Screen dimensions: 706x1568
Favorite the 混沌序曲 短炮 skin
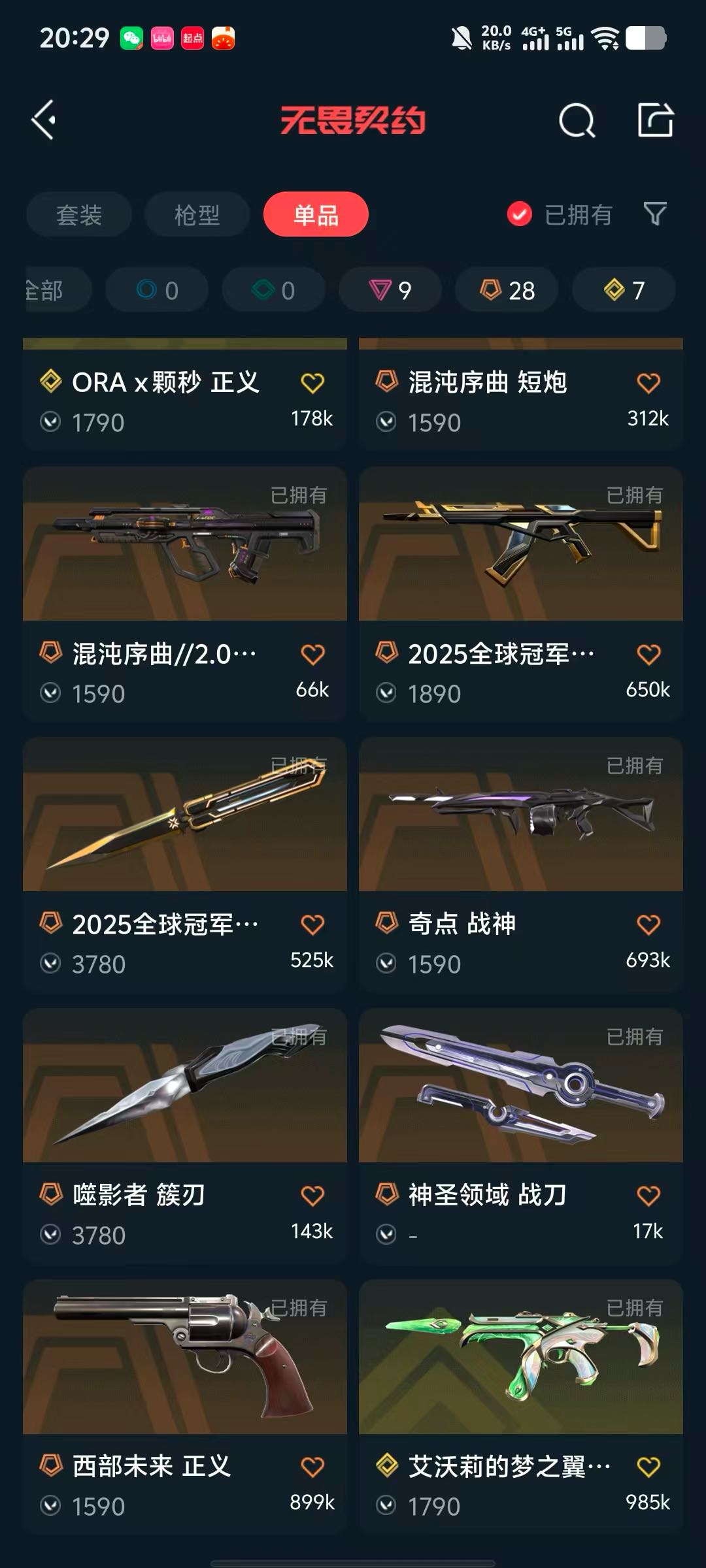click(648, 384)
